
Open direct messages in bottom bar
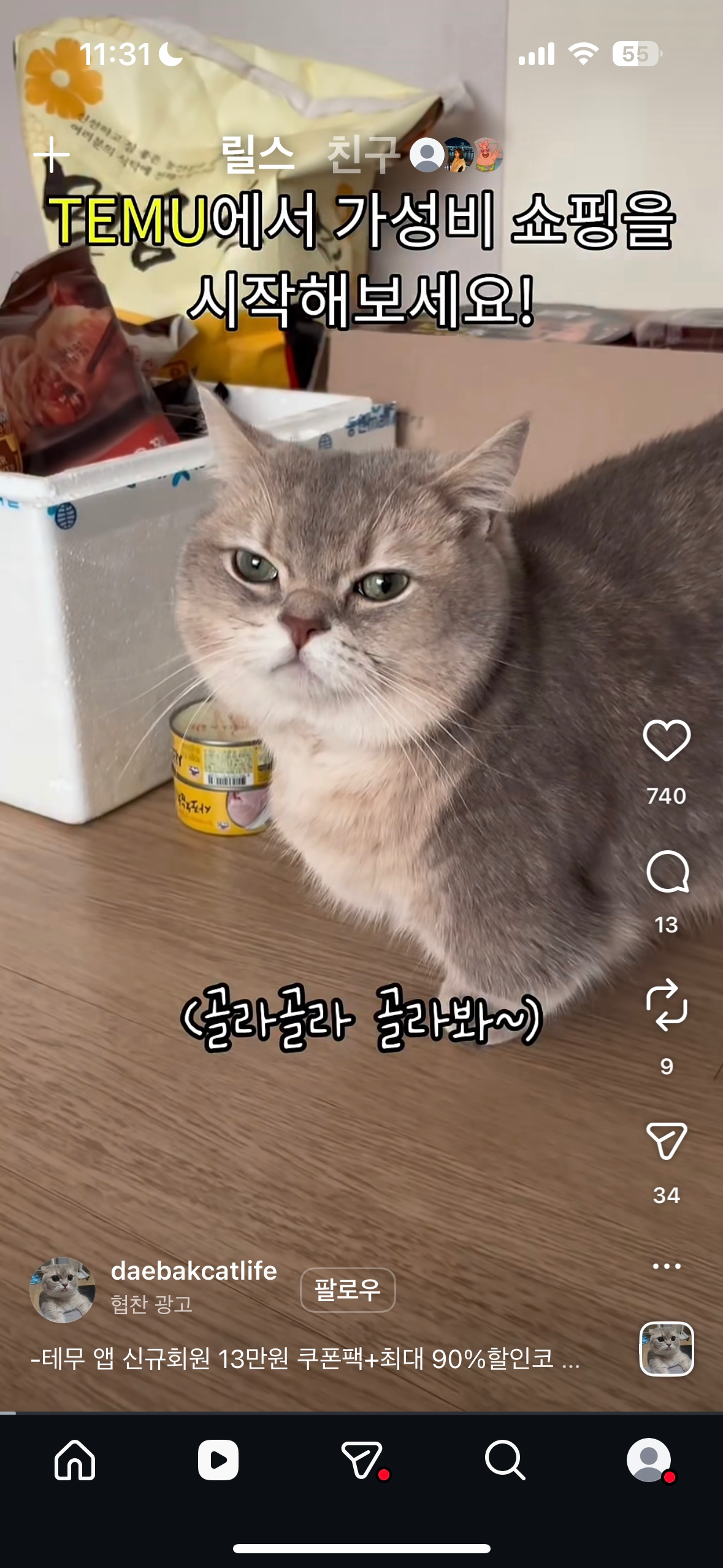(x=362, y=1460)
